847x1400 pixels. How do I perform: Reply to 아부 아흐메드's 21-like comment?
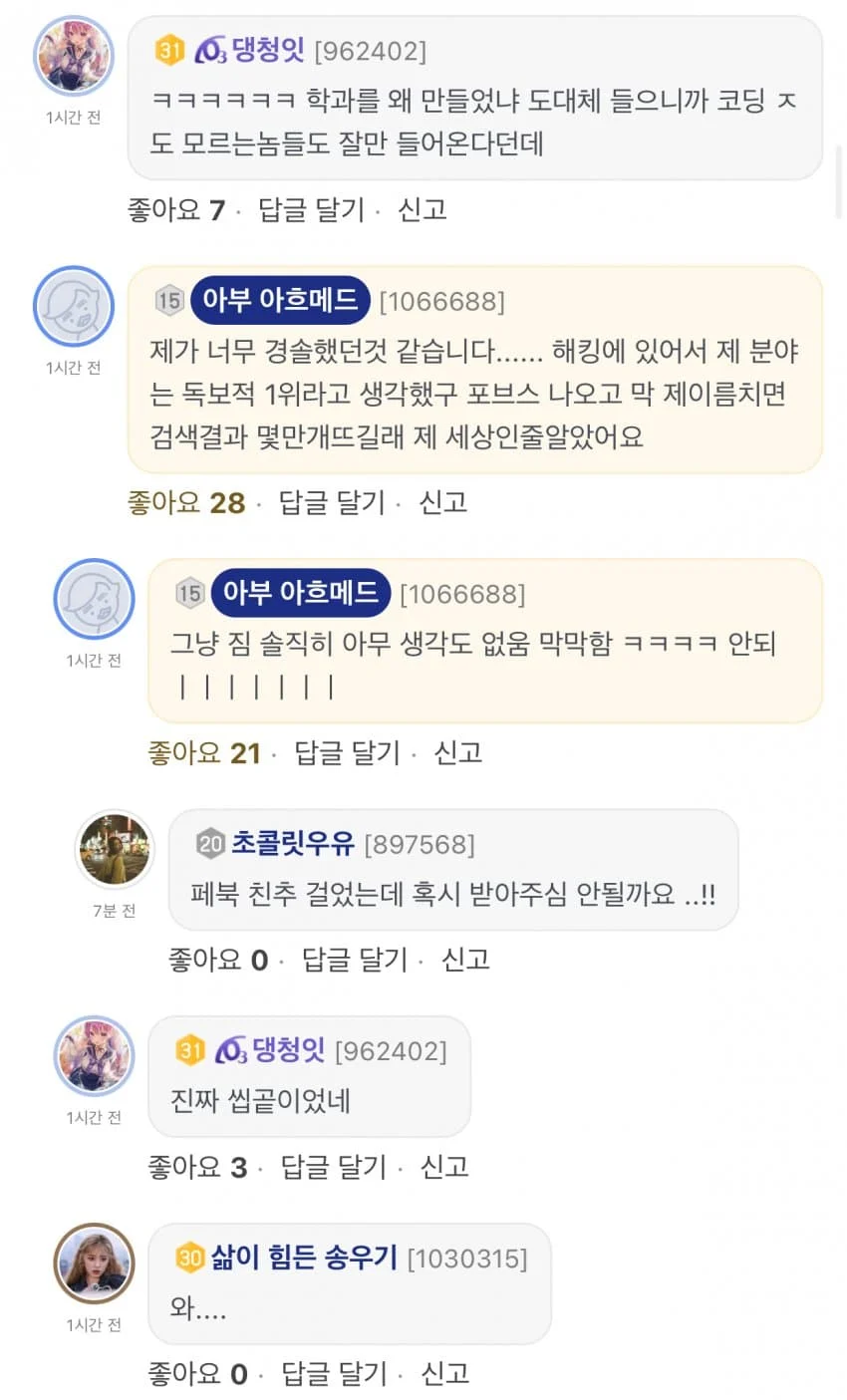pos(347,752)
